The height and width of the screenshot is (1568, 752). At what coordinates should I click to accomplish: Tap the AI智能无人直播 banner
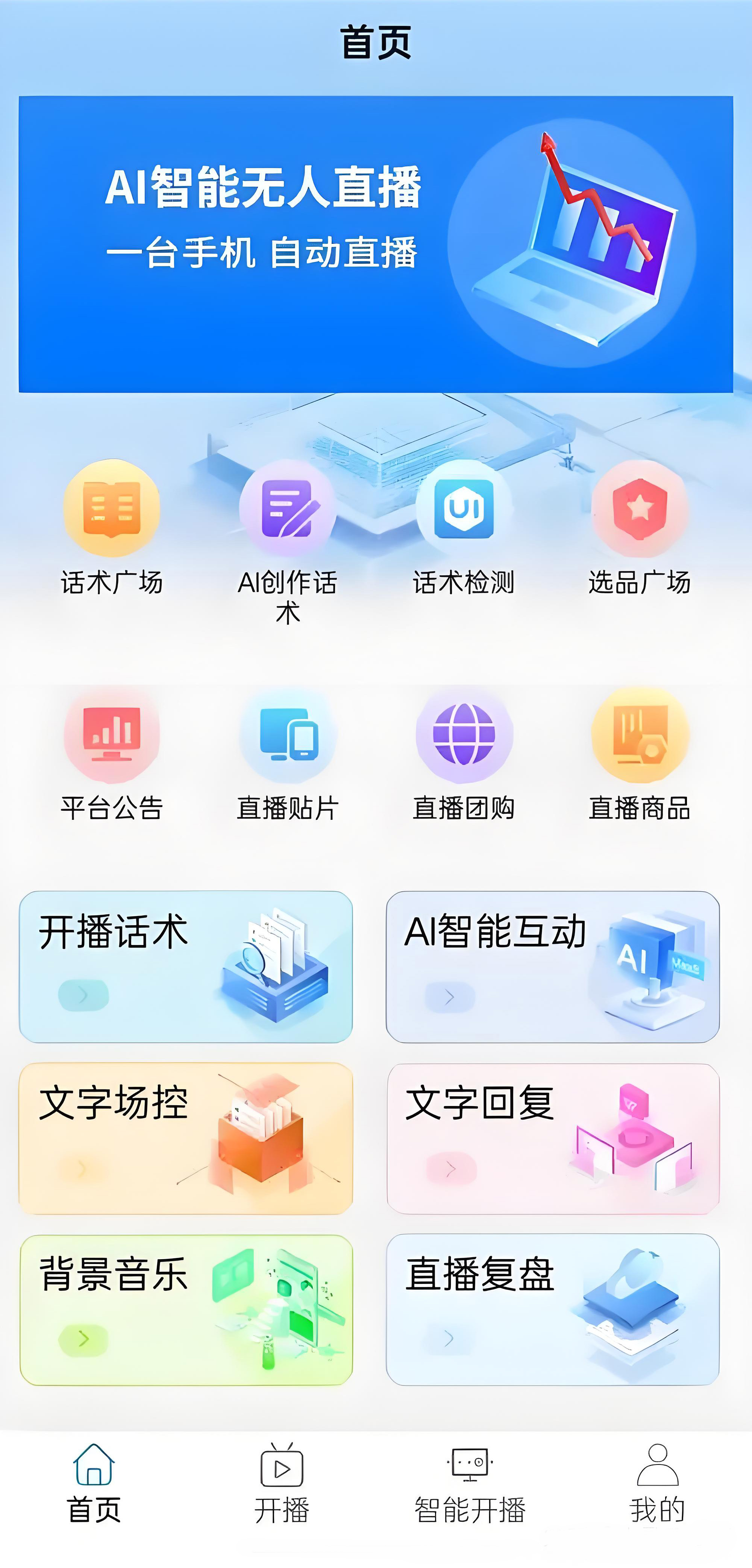[376, 243]
